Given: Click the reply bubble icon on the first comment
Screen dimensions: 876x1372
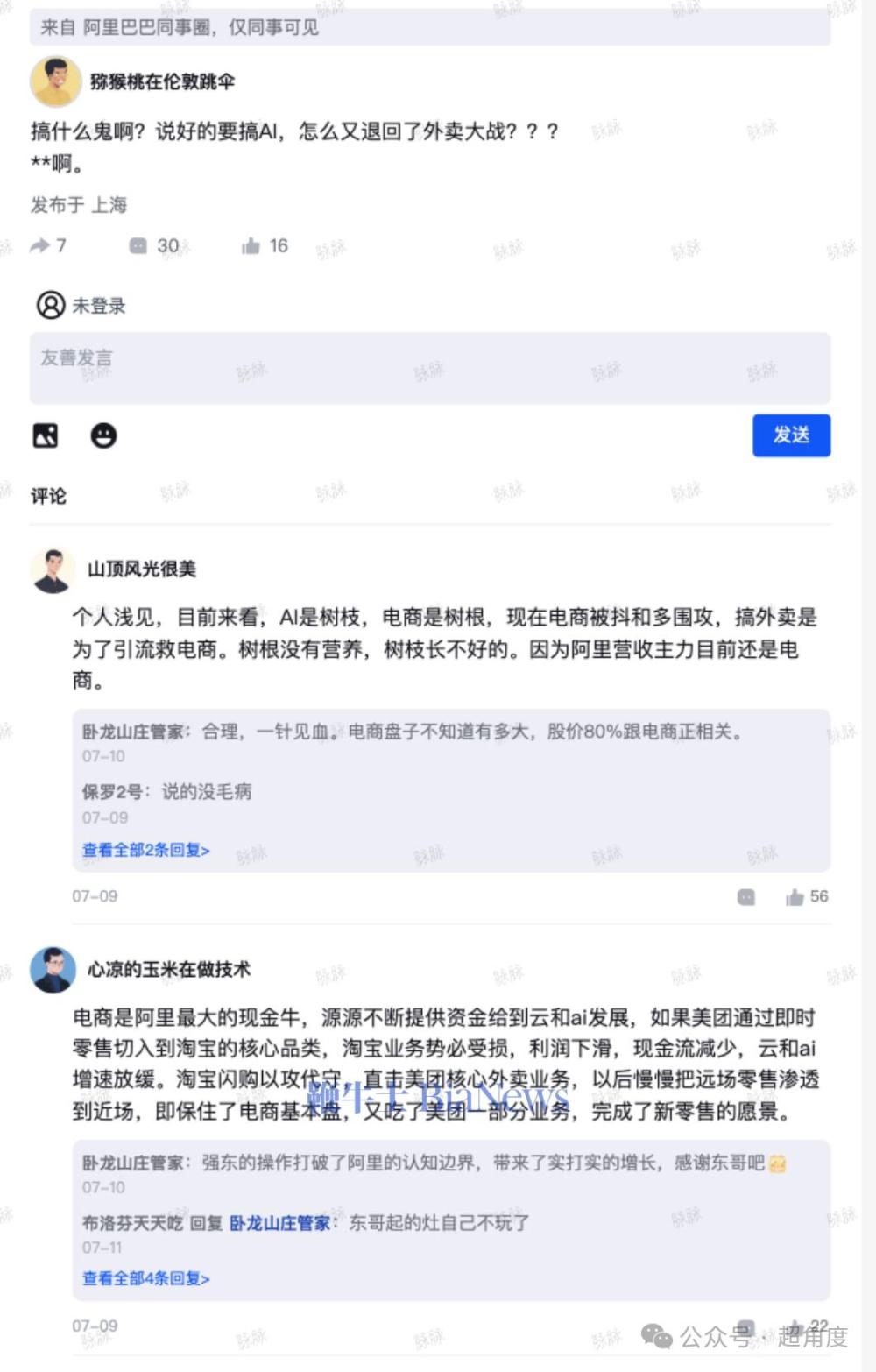Looking at the screenshot, I should point(745,896).
